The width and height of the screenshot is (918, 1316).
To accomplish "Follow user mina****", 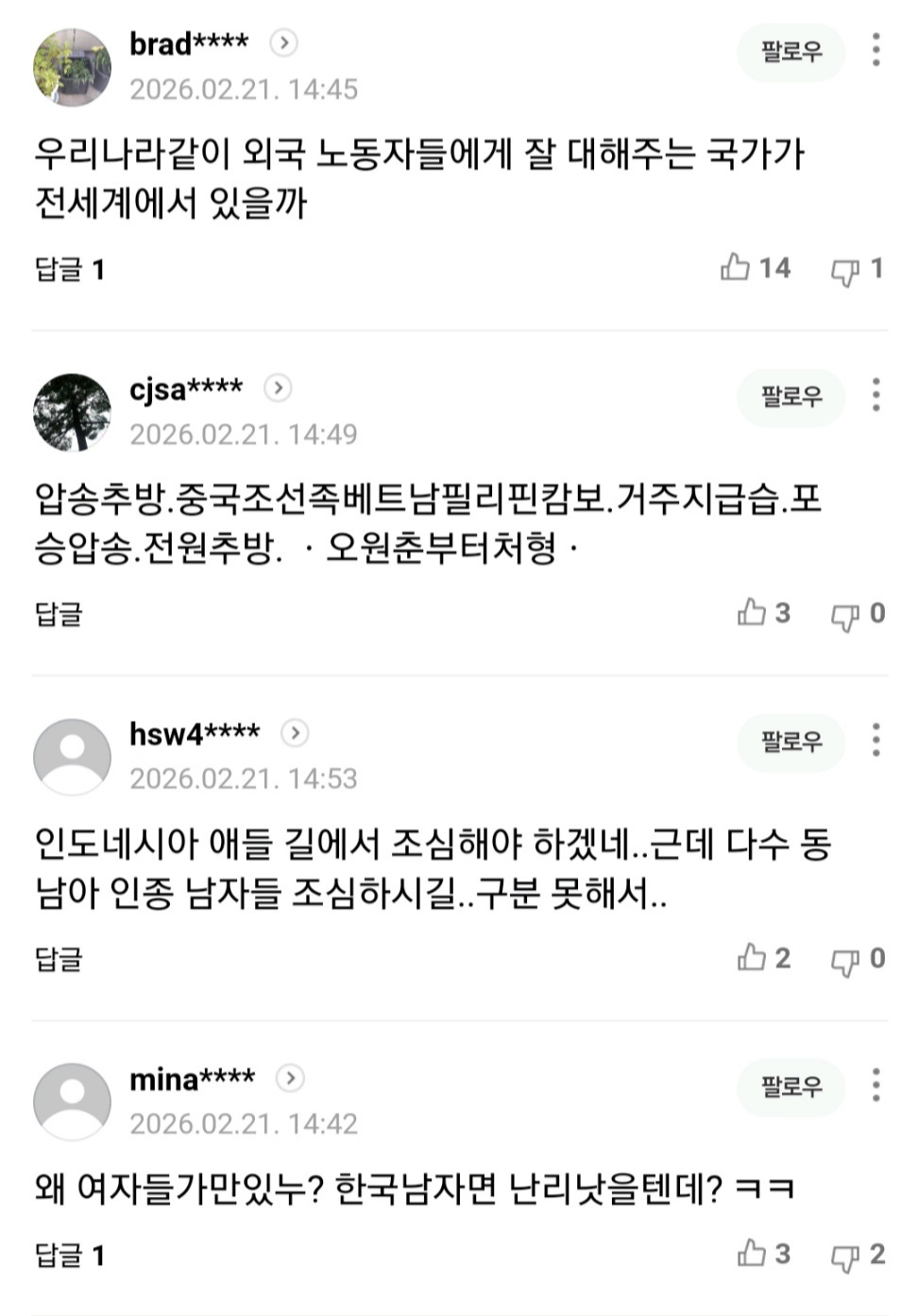I will [x=791, y=1086].
